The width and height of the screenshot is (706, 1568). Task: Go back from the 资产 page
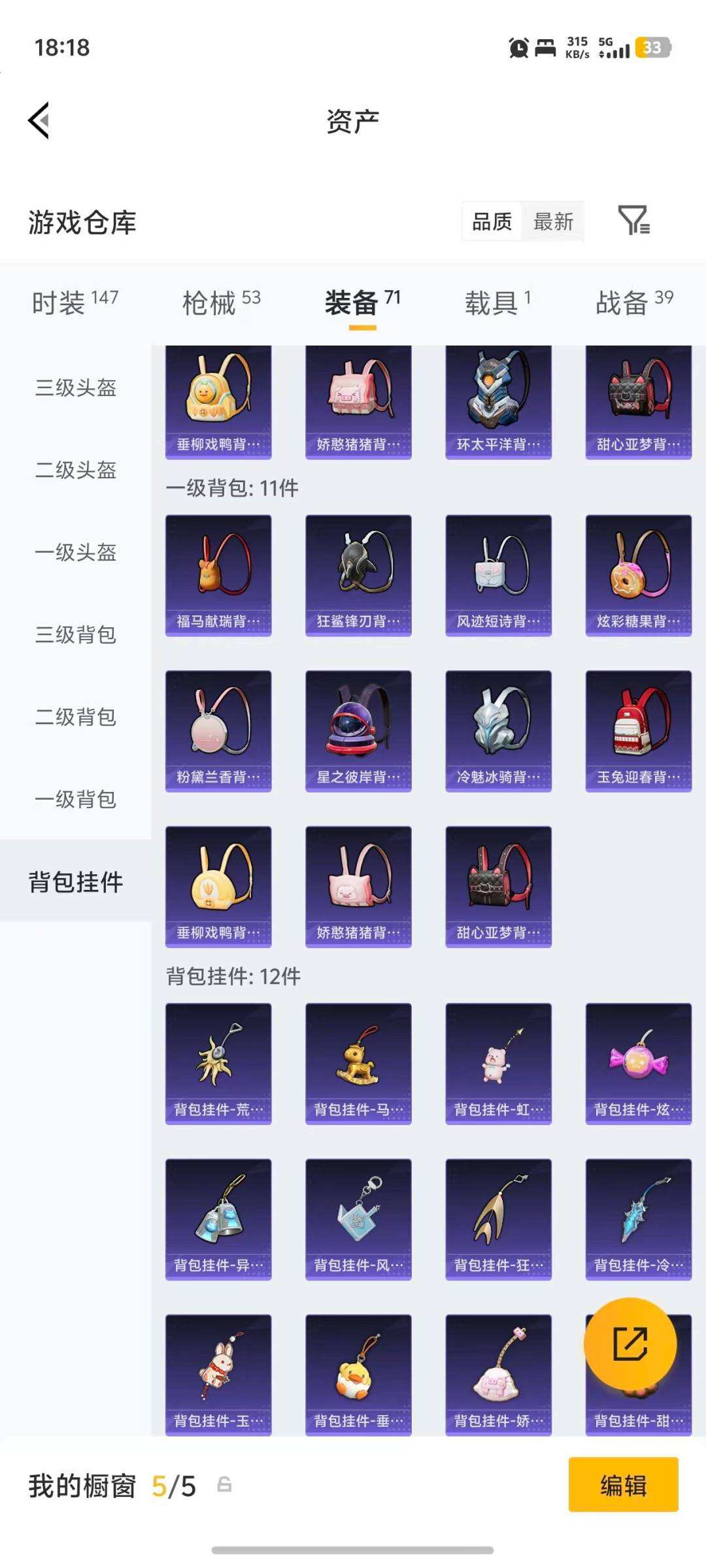tap(39, 121)
